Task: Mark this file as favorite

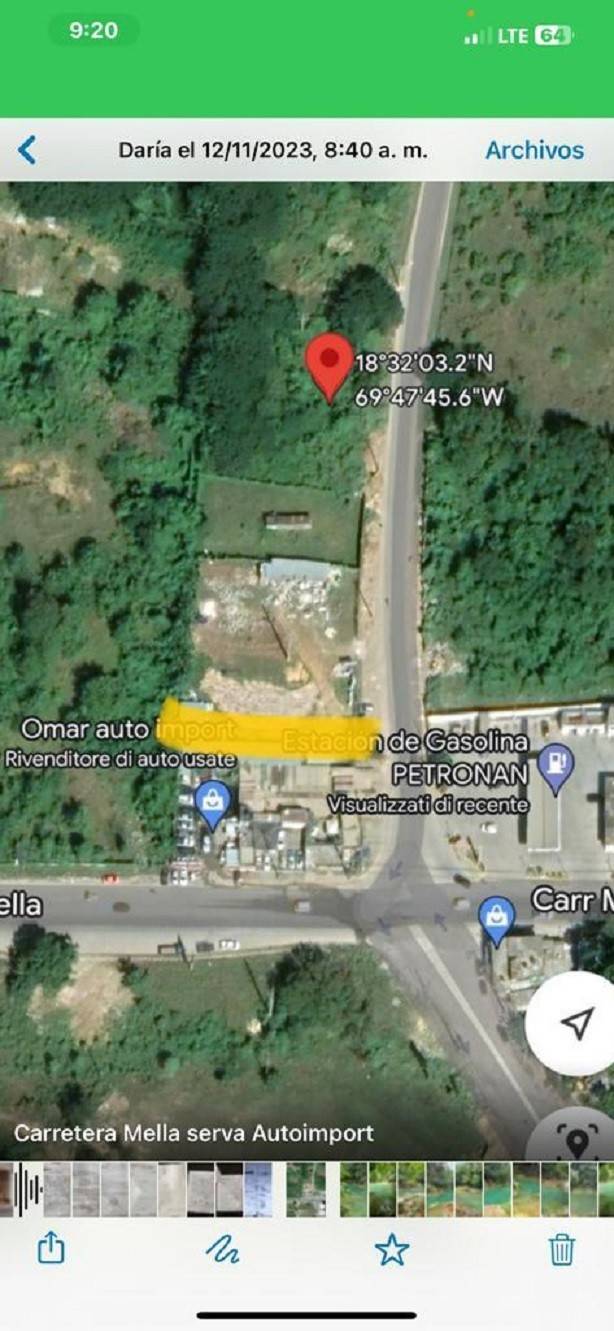Action: click(x=391, y=1248)
